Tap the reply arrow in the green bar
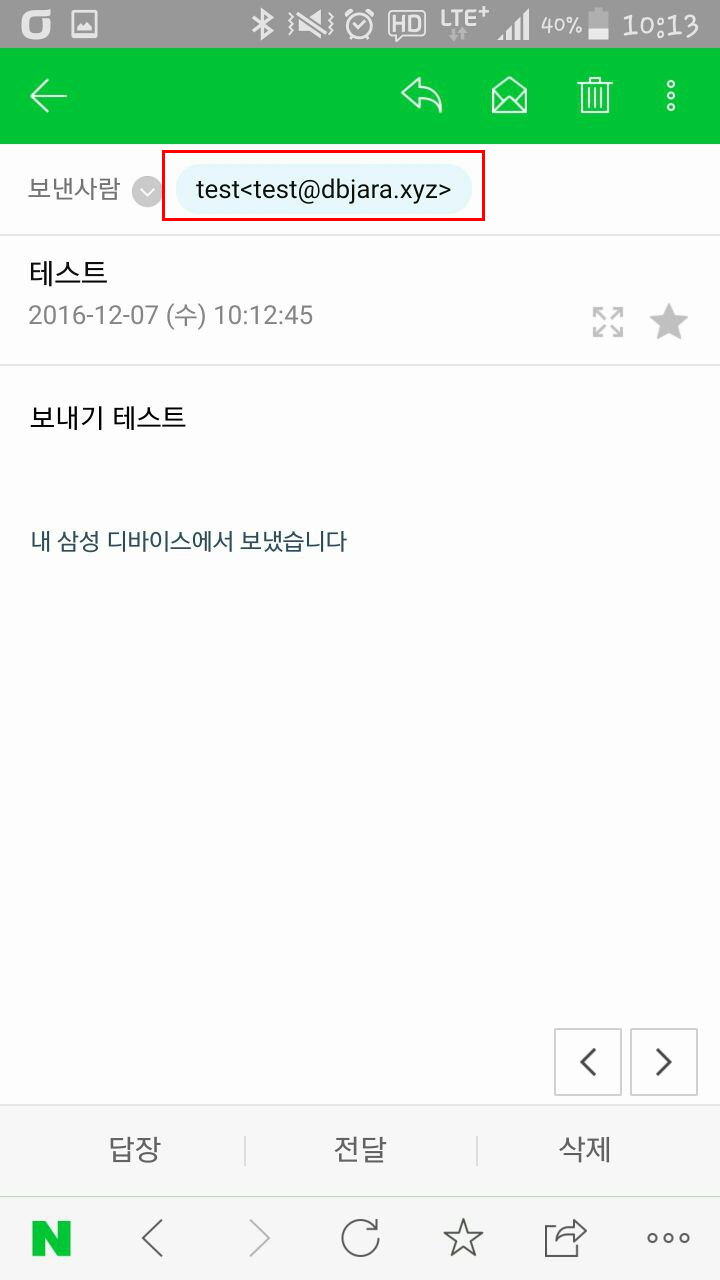720x1280 pixels. pyautogui.click(x=421, y=96)
